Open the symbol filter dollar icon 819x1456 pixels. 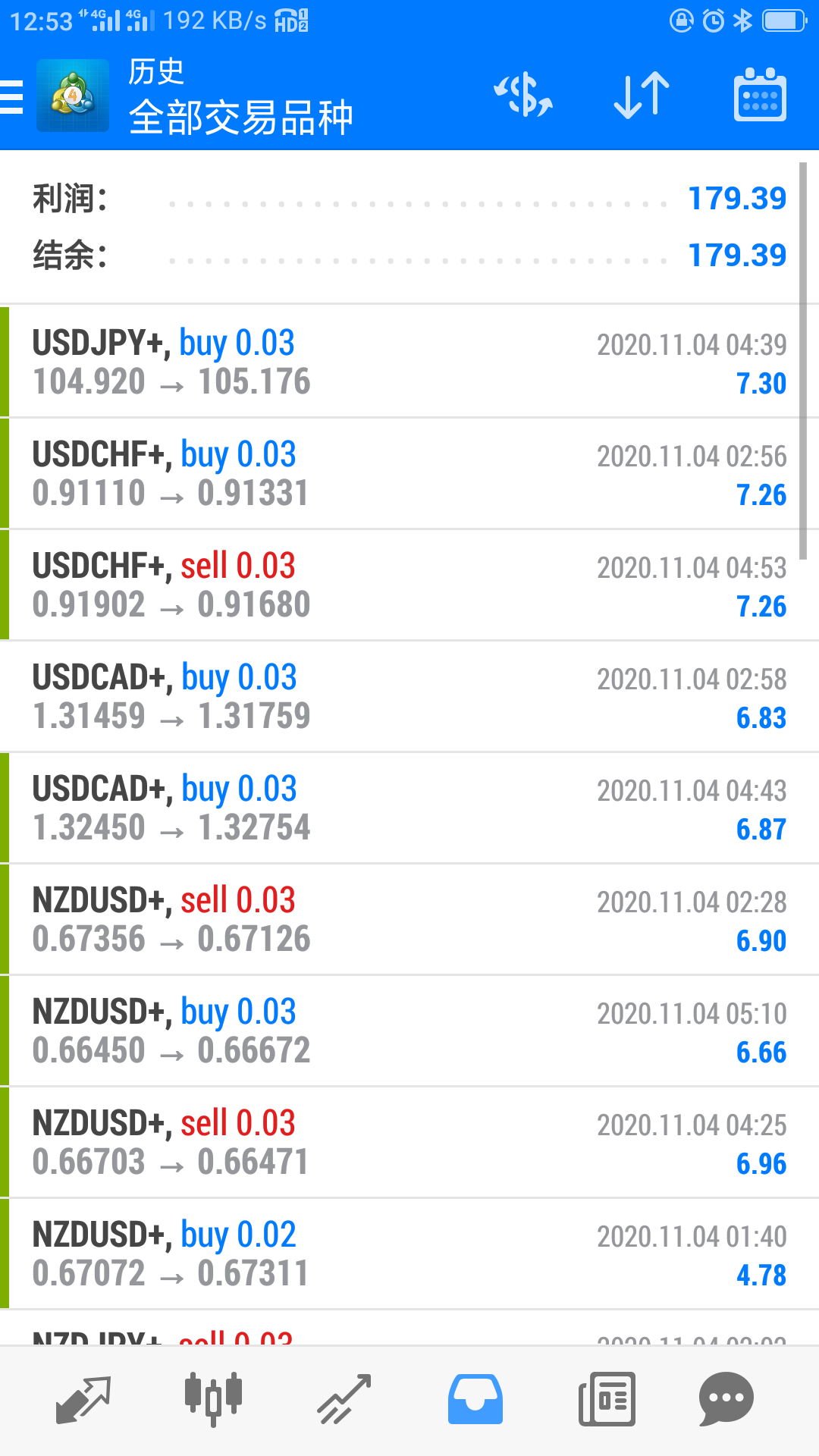[x=523, y=96]
